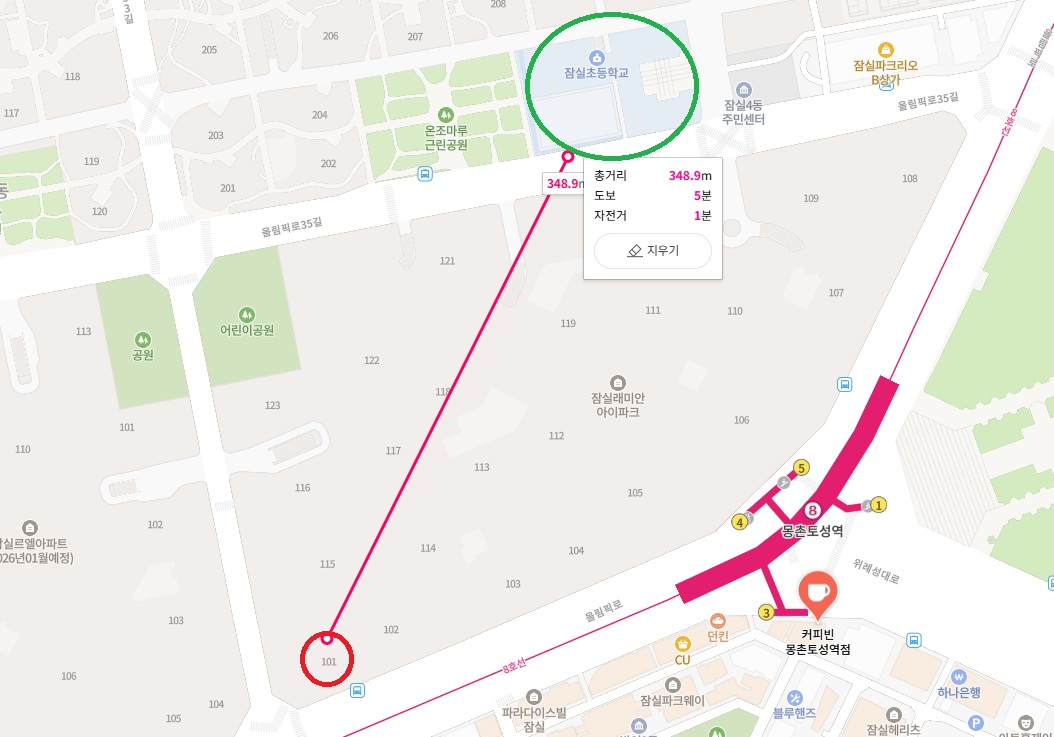
Task: Tap the 블루핸즈 service marker
Action: point(794,697)
